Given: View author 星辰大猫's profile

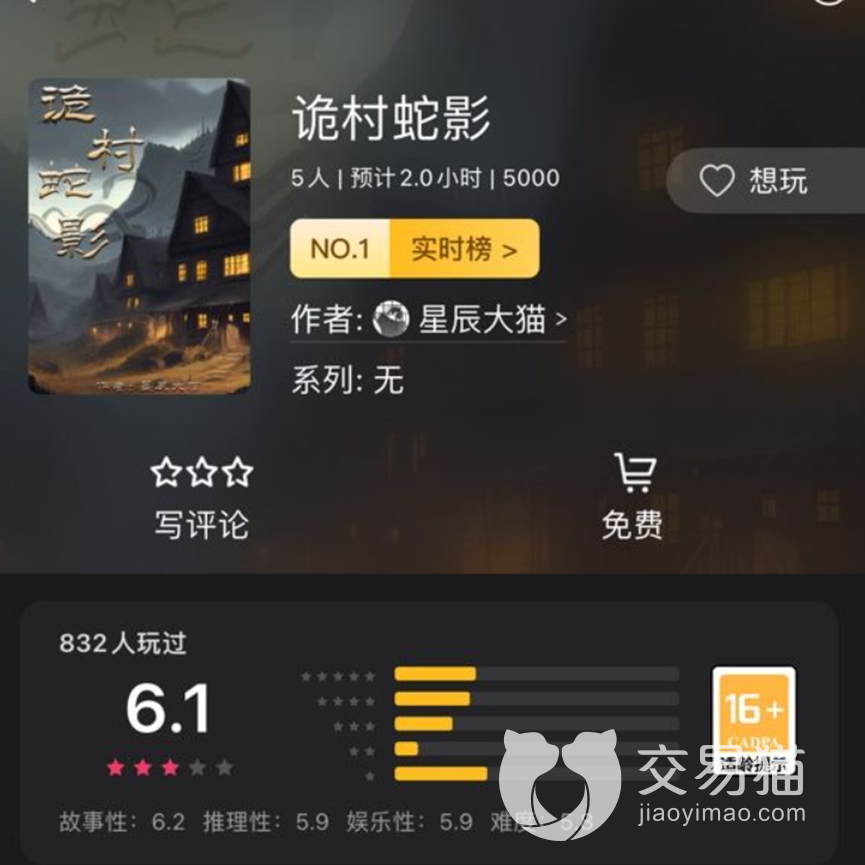Looking at the screenshot, I should [470, 320].
